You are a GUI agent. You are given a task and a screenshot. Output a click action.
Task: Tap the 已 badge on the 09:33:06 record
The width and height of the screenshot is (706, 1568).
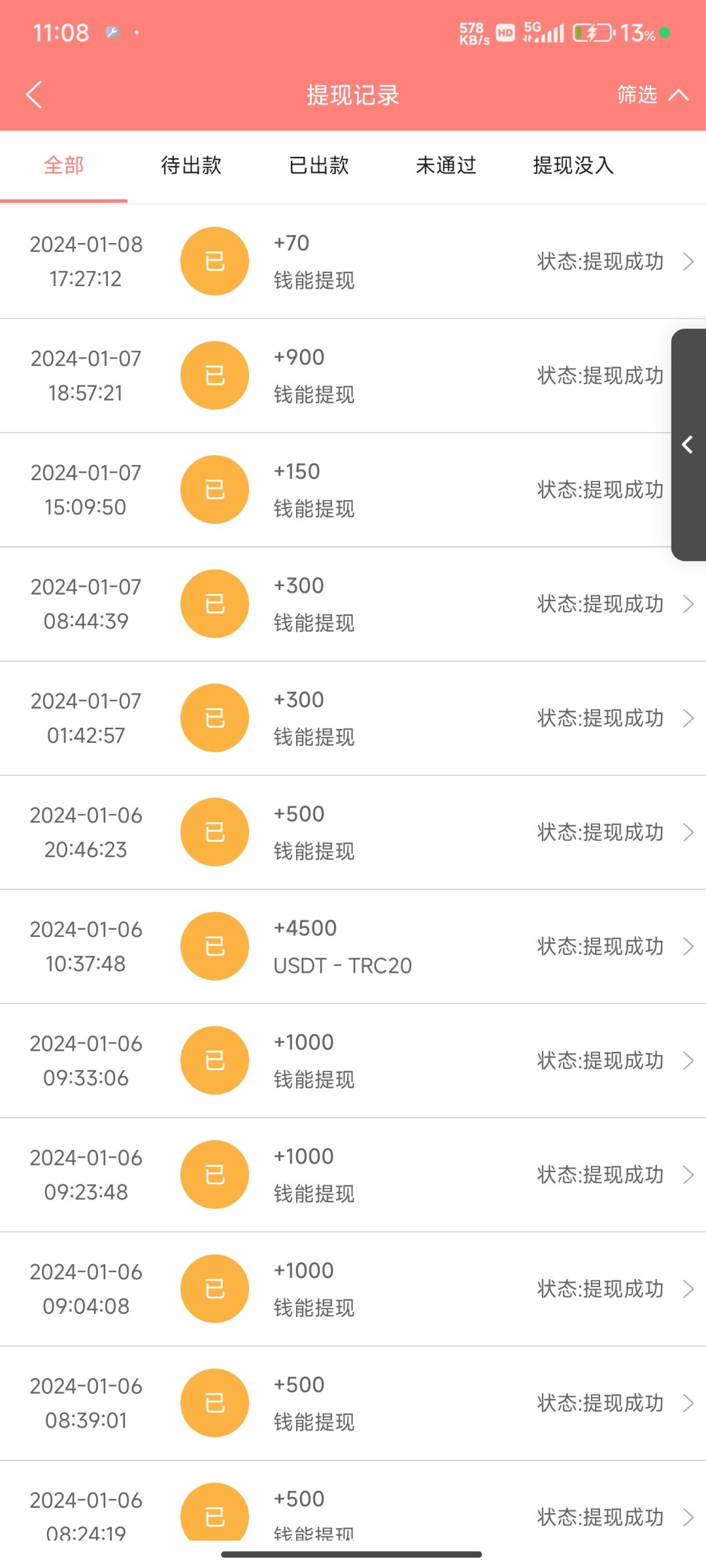[x=214, y=1060]
